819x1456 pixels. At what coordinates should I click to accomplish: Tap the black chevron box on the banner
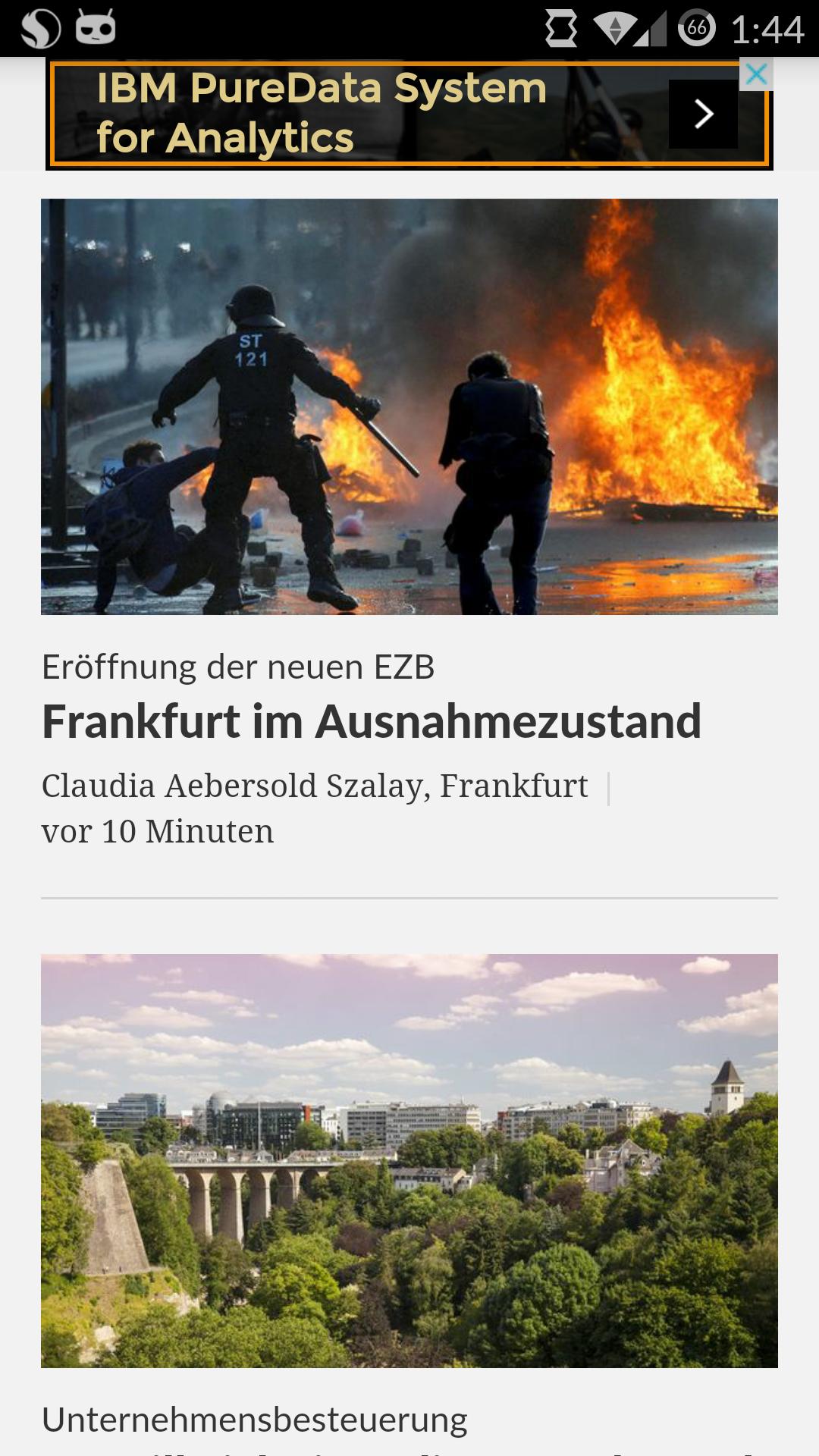point(702,114)
